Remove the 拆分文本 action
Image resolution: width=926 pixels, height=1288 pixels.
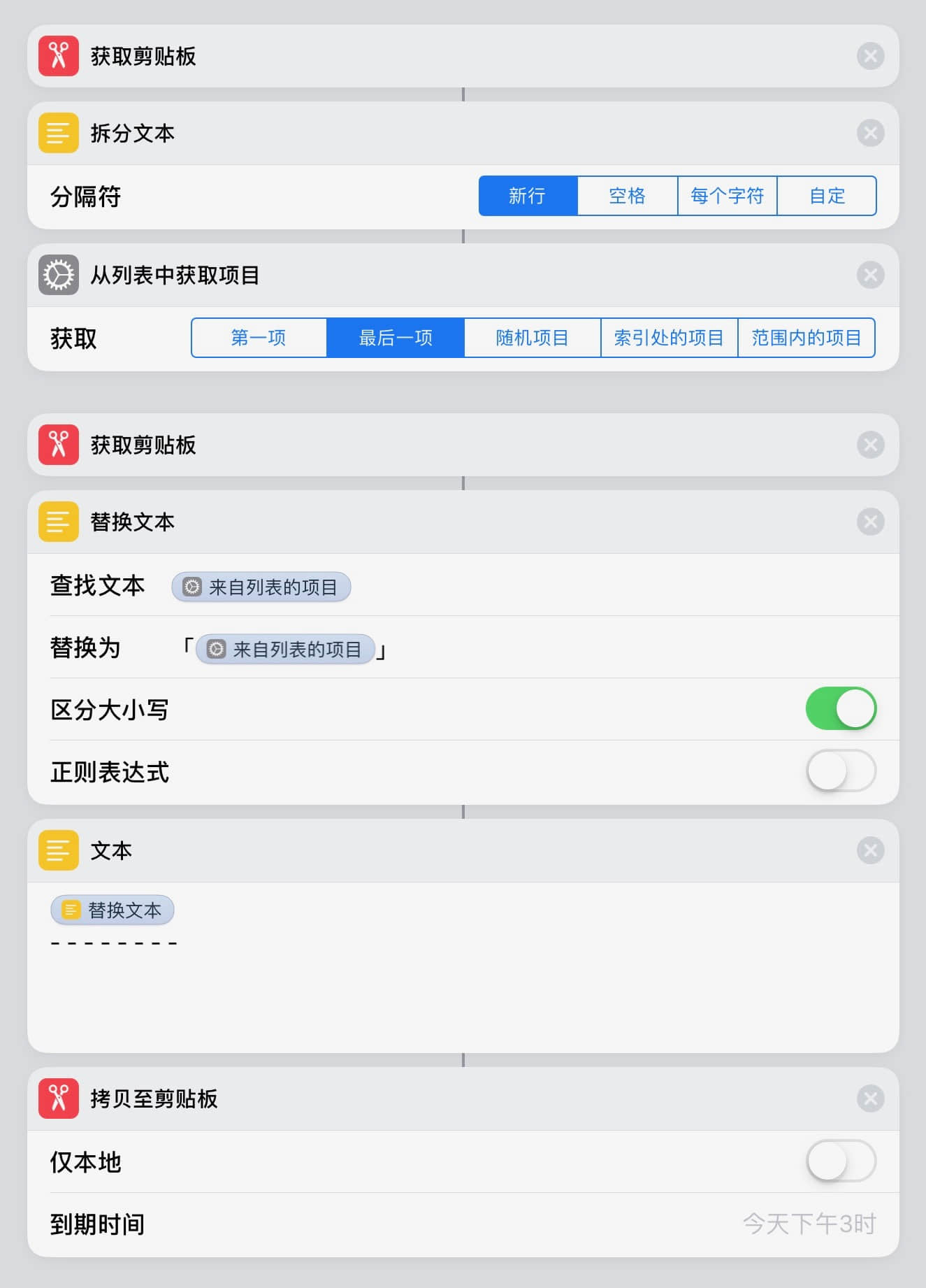tap(870, 133)
